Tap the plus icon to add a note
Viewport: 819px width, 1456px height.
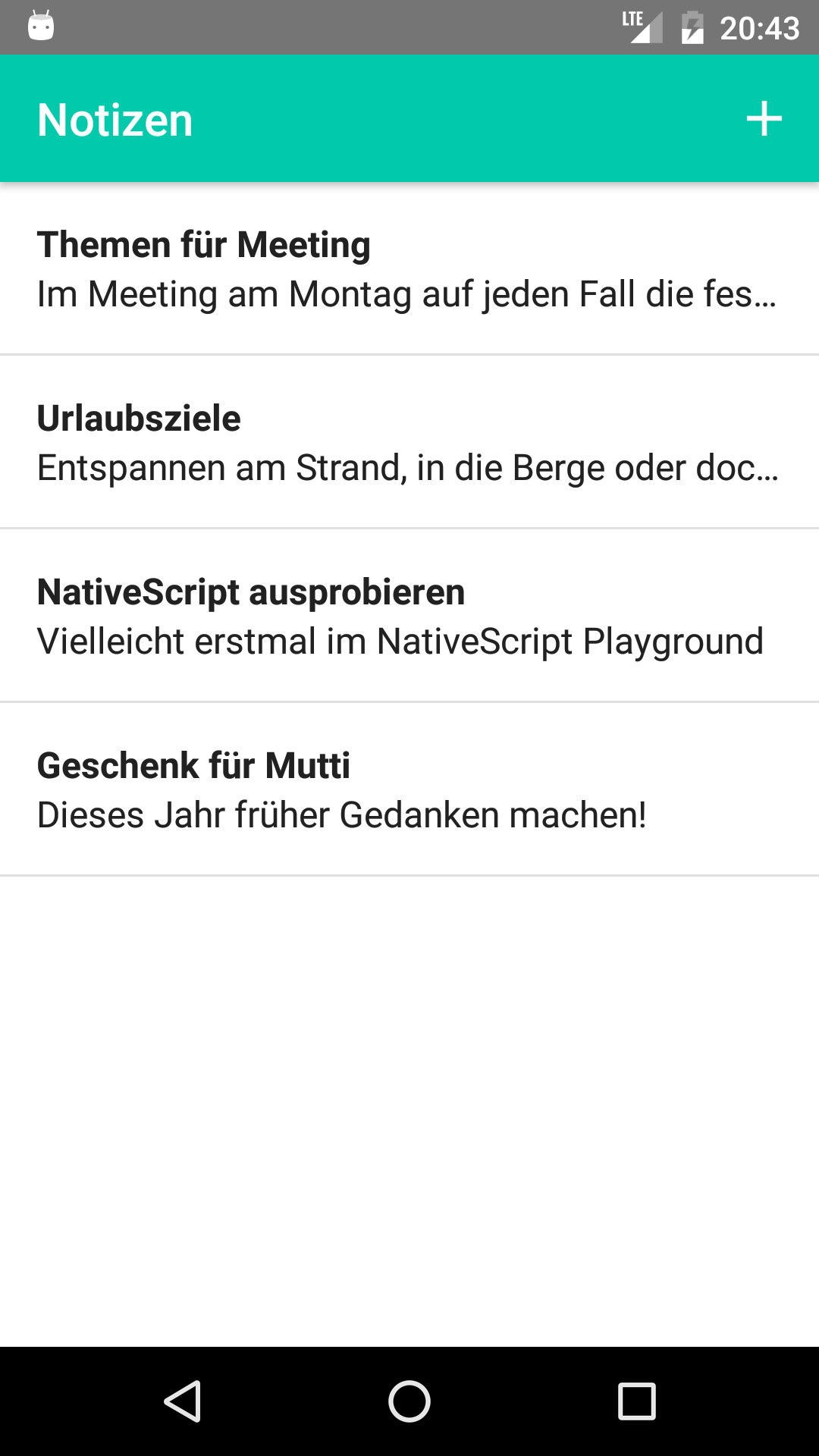point(765,118)
